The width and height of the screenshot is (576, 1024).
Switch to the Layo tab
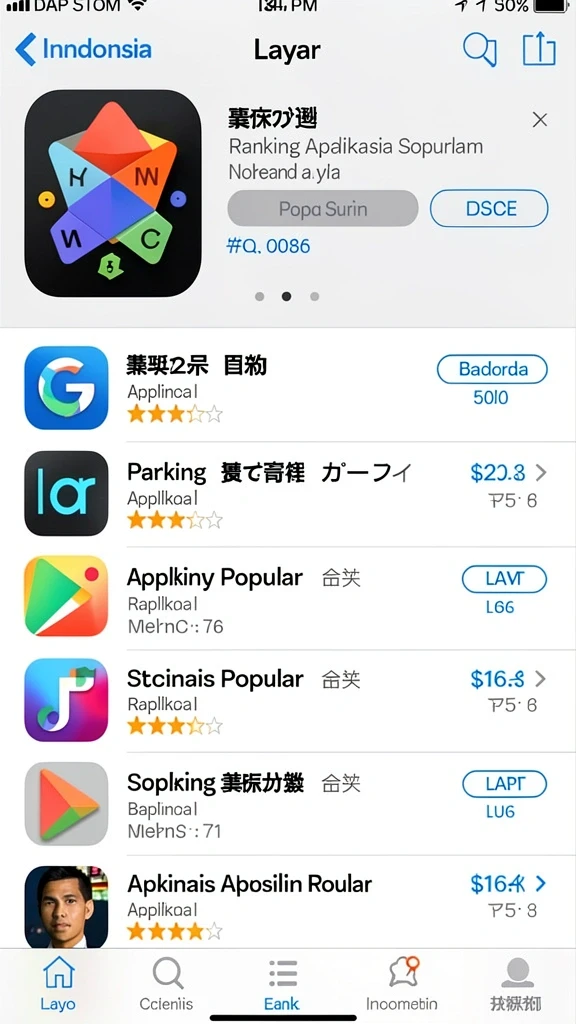[58, 983]
